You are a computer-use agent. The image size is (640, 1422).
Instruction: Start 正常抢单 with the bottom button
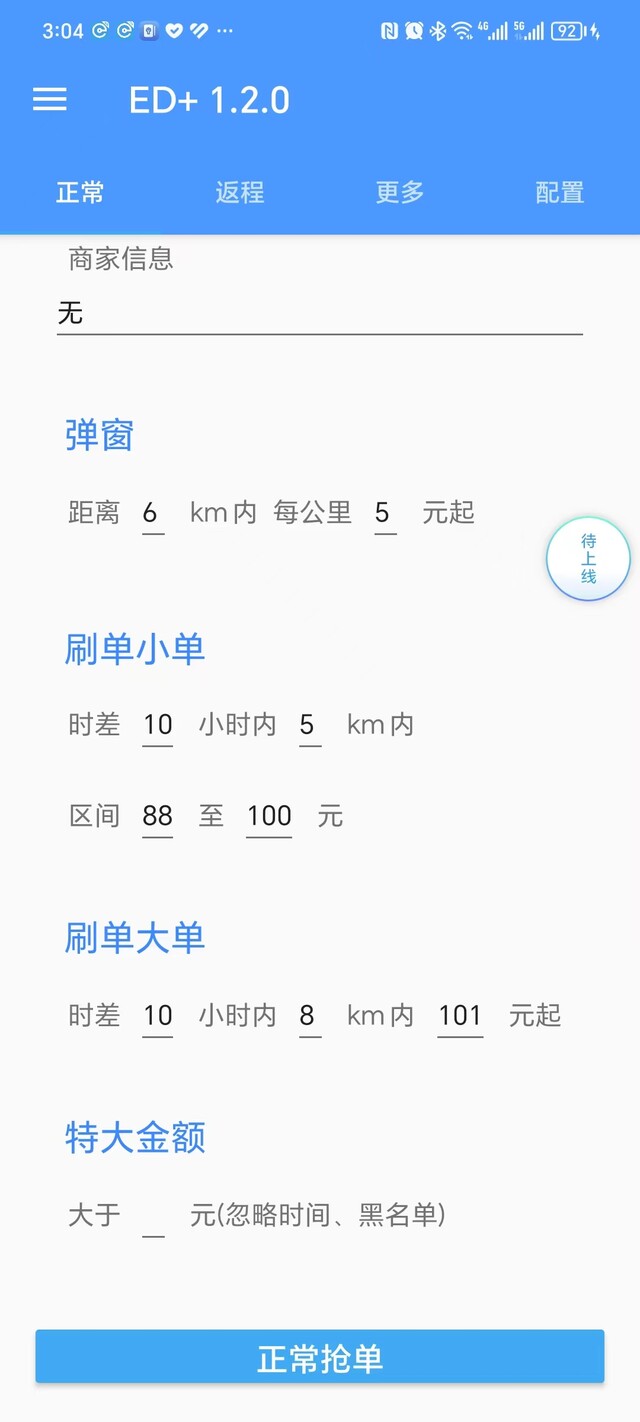click(x=320, y=1357)
